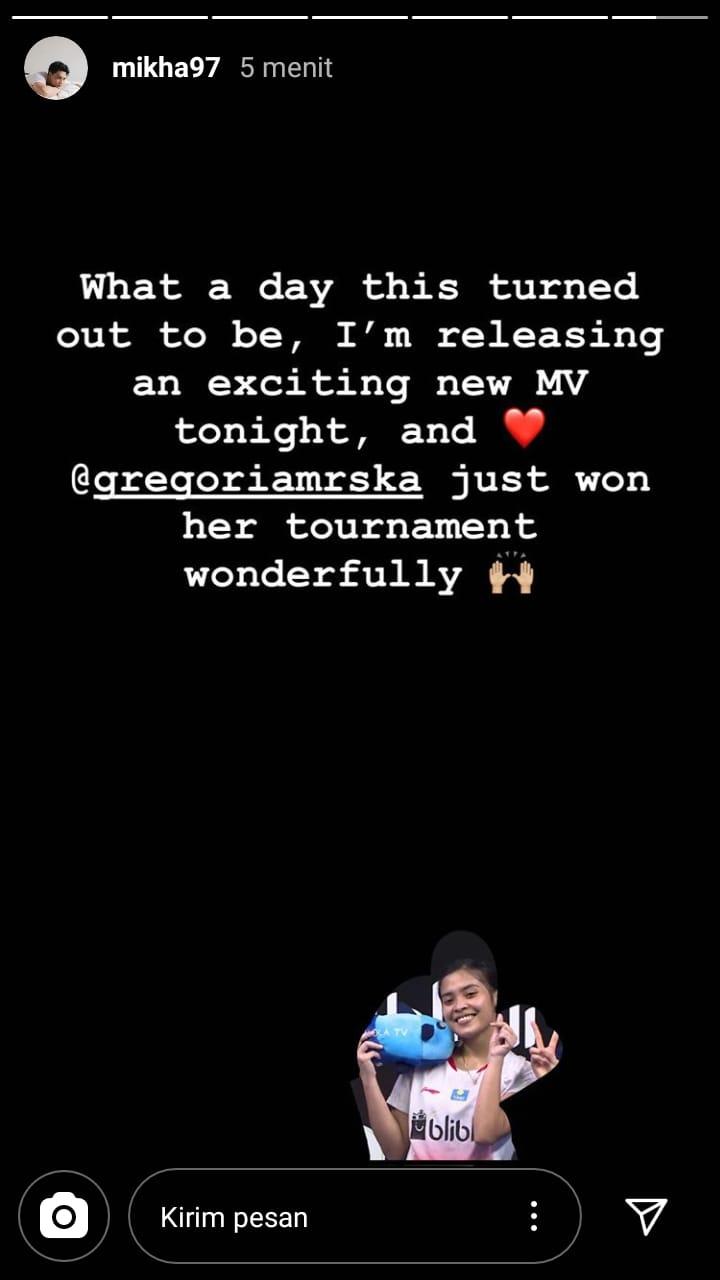Open mikha97's profile picture

(x=56, y=68)
